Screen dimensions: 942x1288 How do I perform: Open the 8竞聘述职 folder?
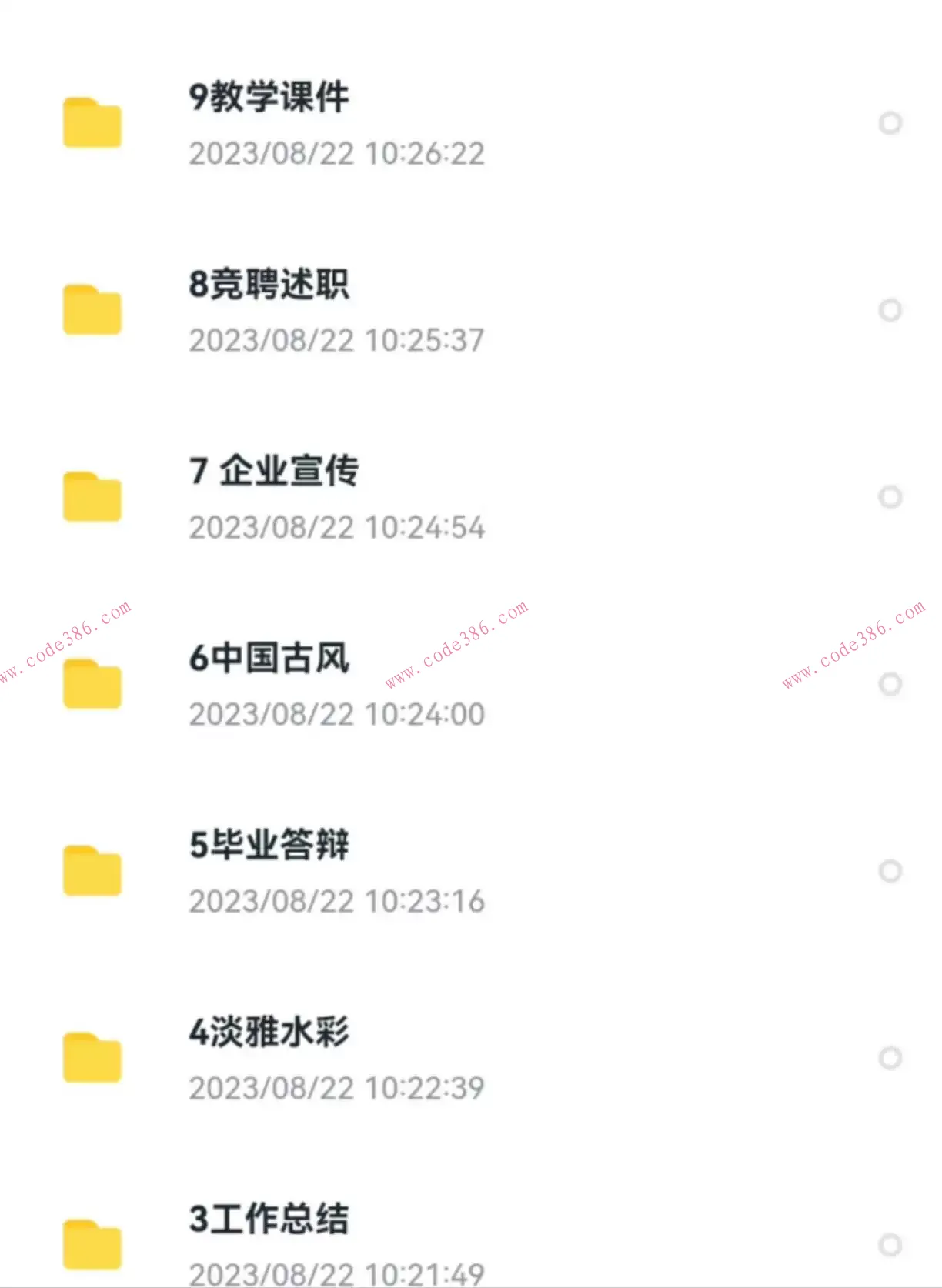tap(269, 284)
